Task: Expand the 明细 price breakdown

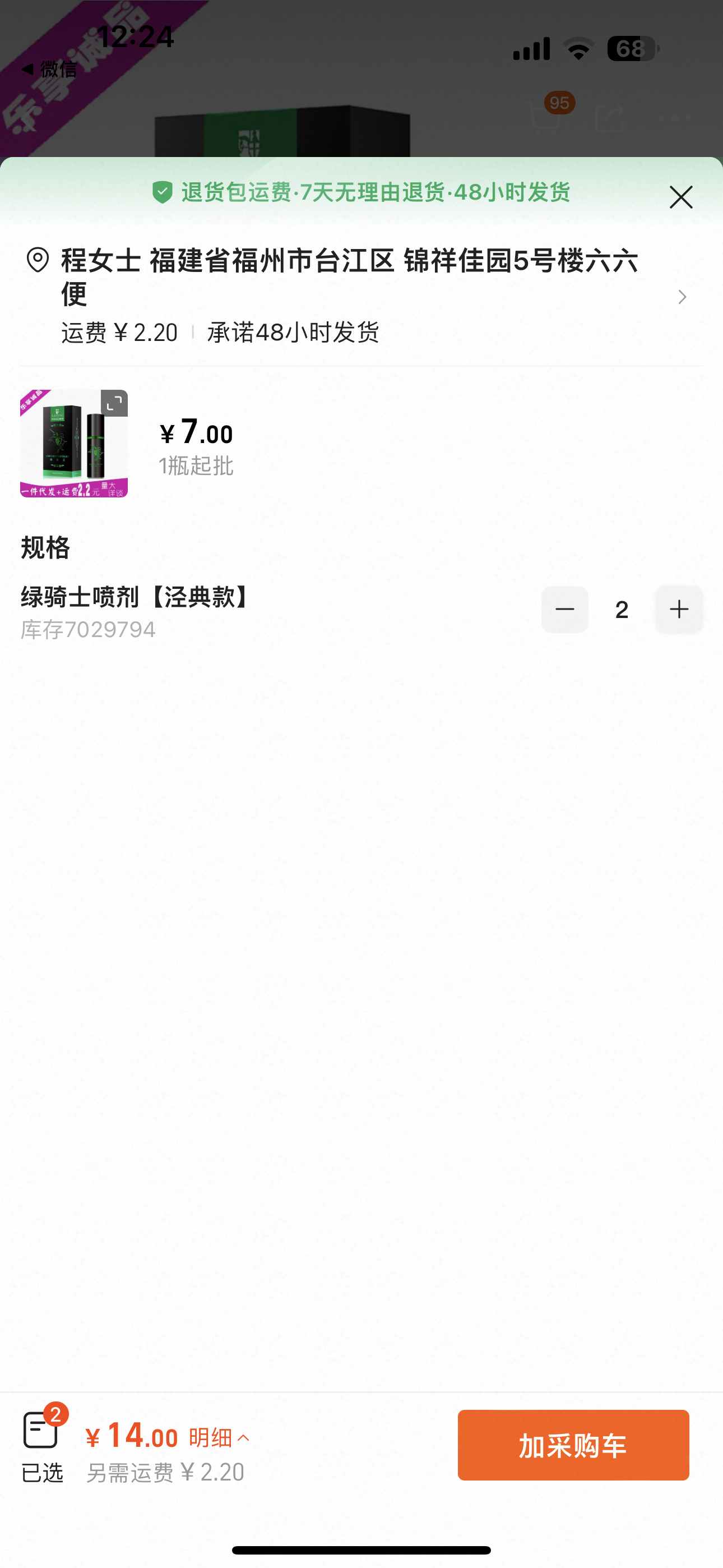Action: point(219,1438)
